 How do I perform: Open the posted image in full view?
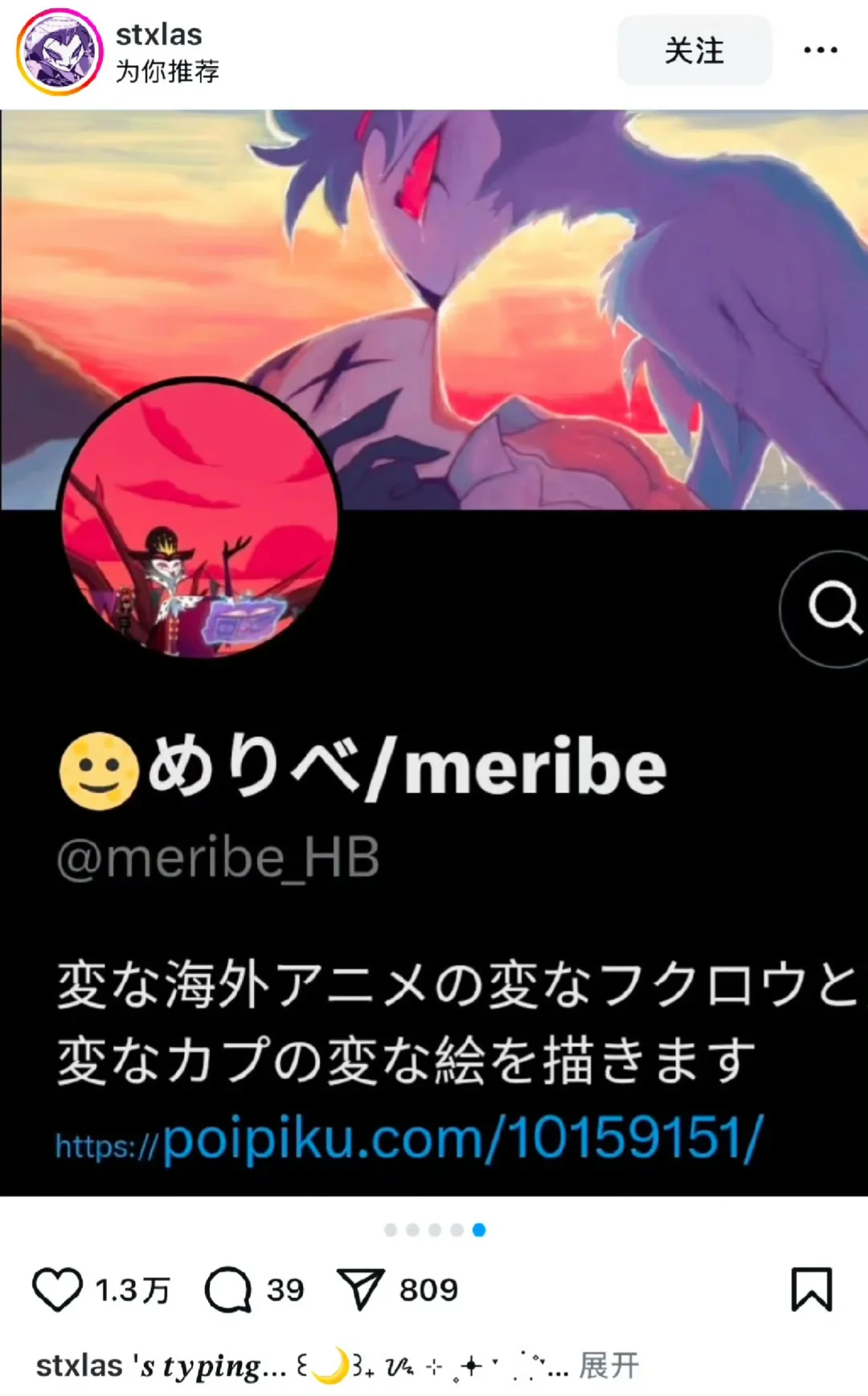(434, 651)
